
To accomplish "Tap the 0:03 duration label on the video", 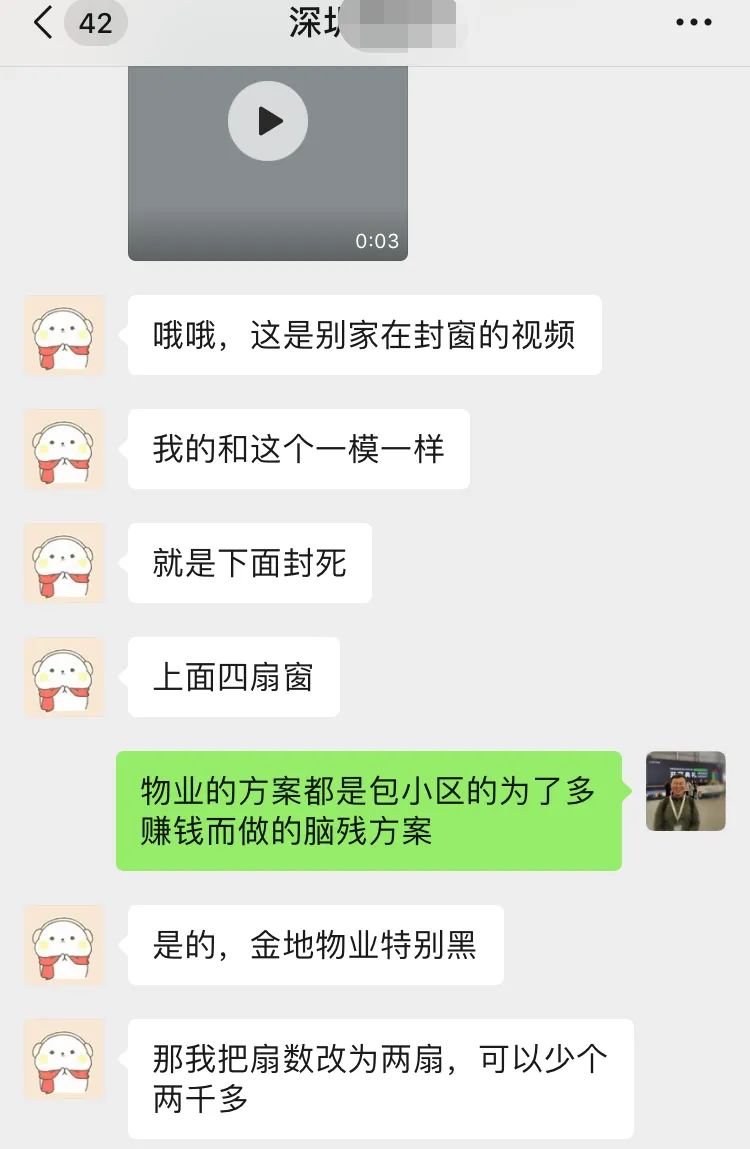I will (x=380, y=240).
